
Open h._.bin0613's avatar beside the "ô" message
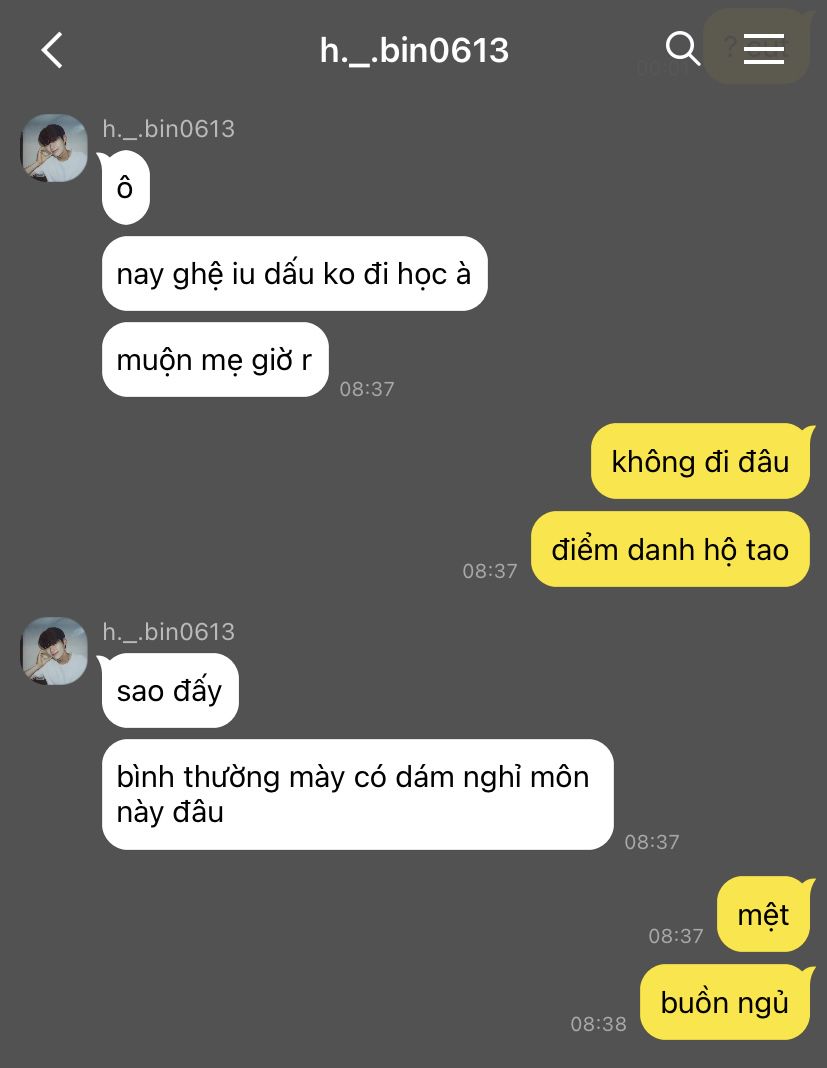54,148
